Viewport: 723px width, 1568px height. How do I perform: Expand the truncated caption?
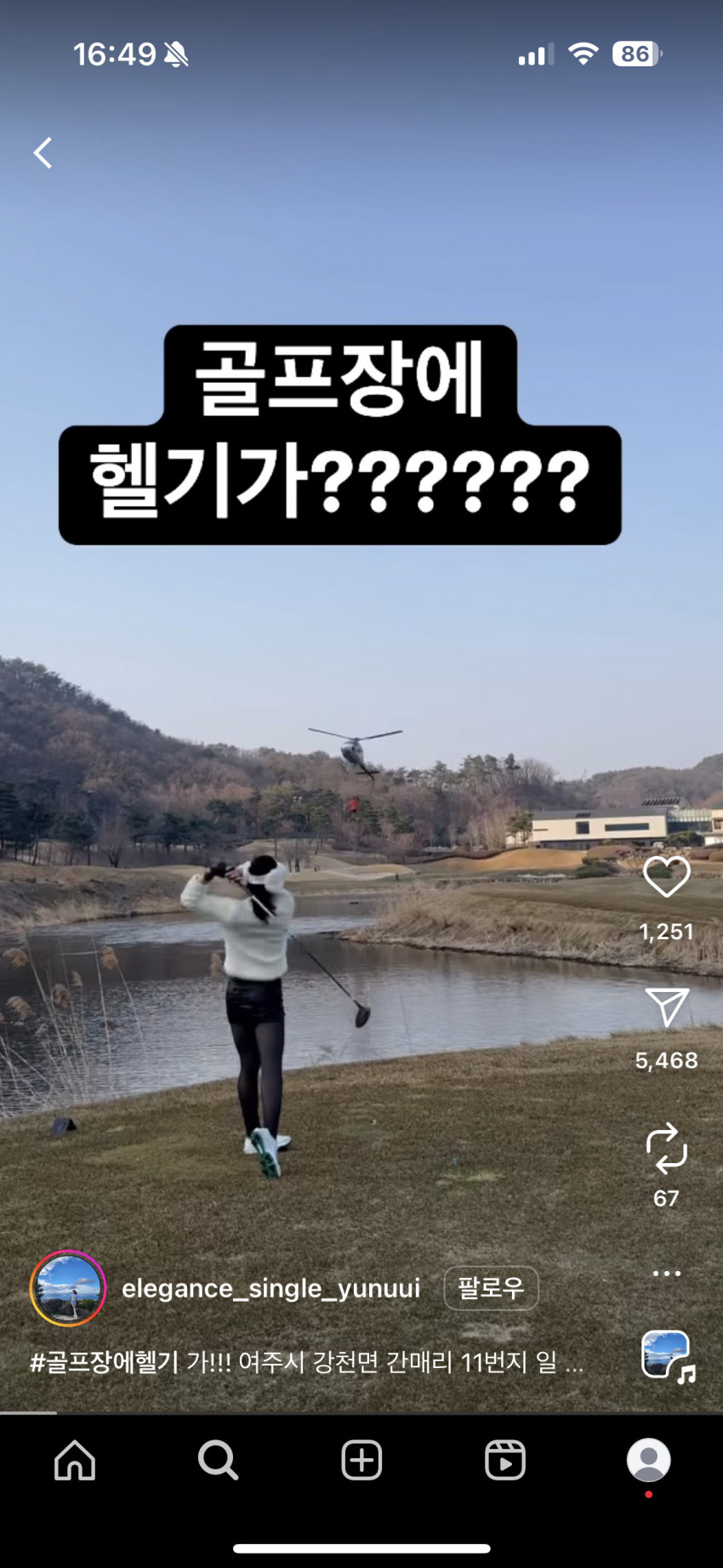573,1363
